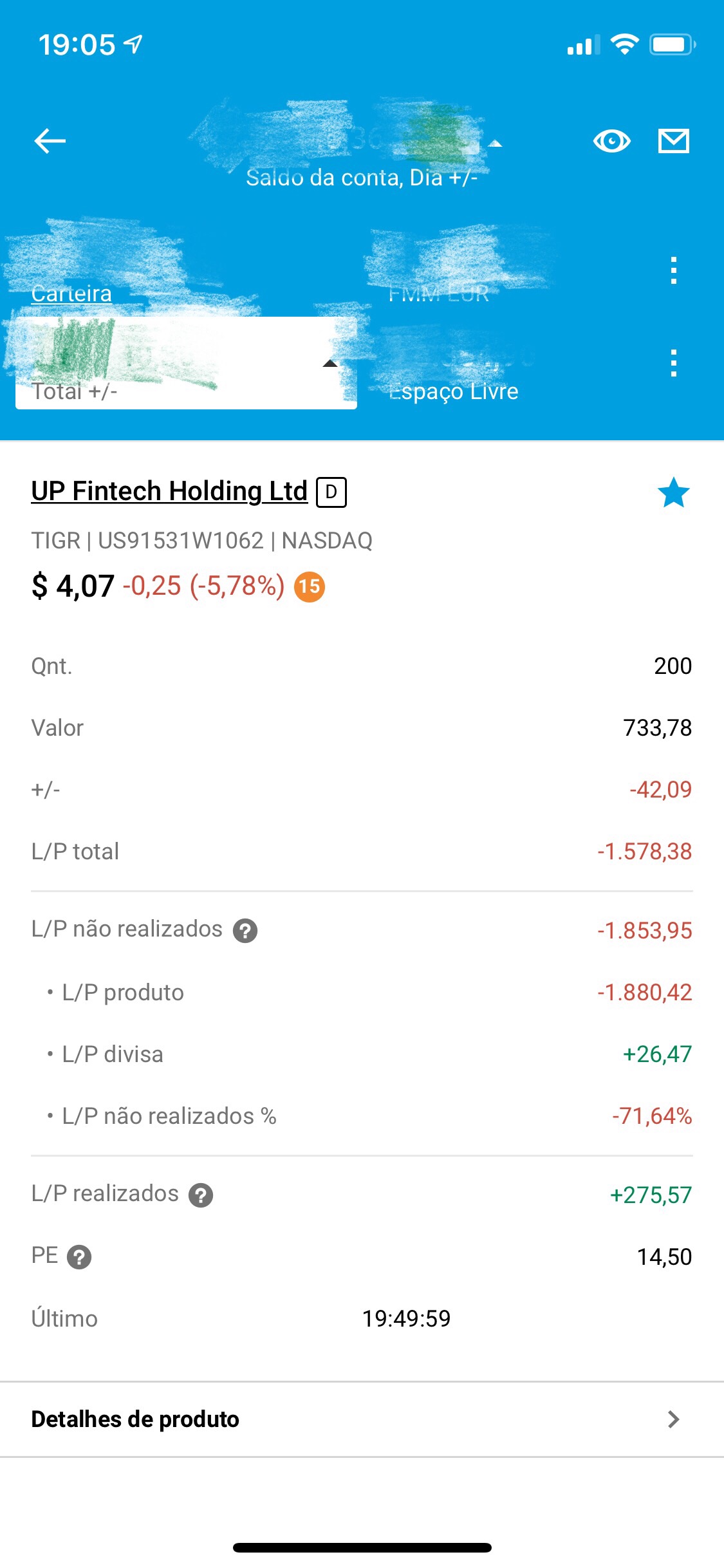Open overflow menu next to Espaço Livre

[673, 363]
